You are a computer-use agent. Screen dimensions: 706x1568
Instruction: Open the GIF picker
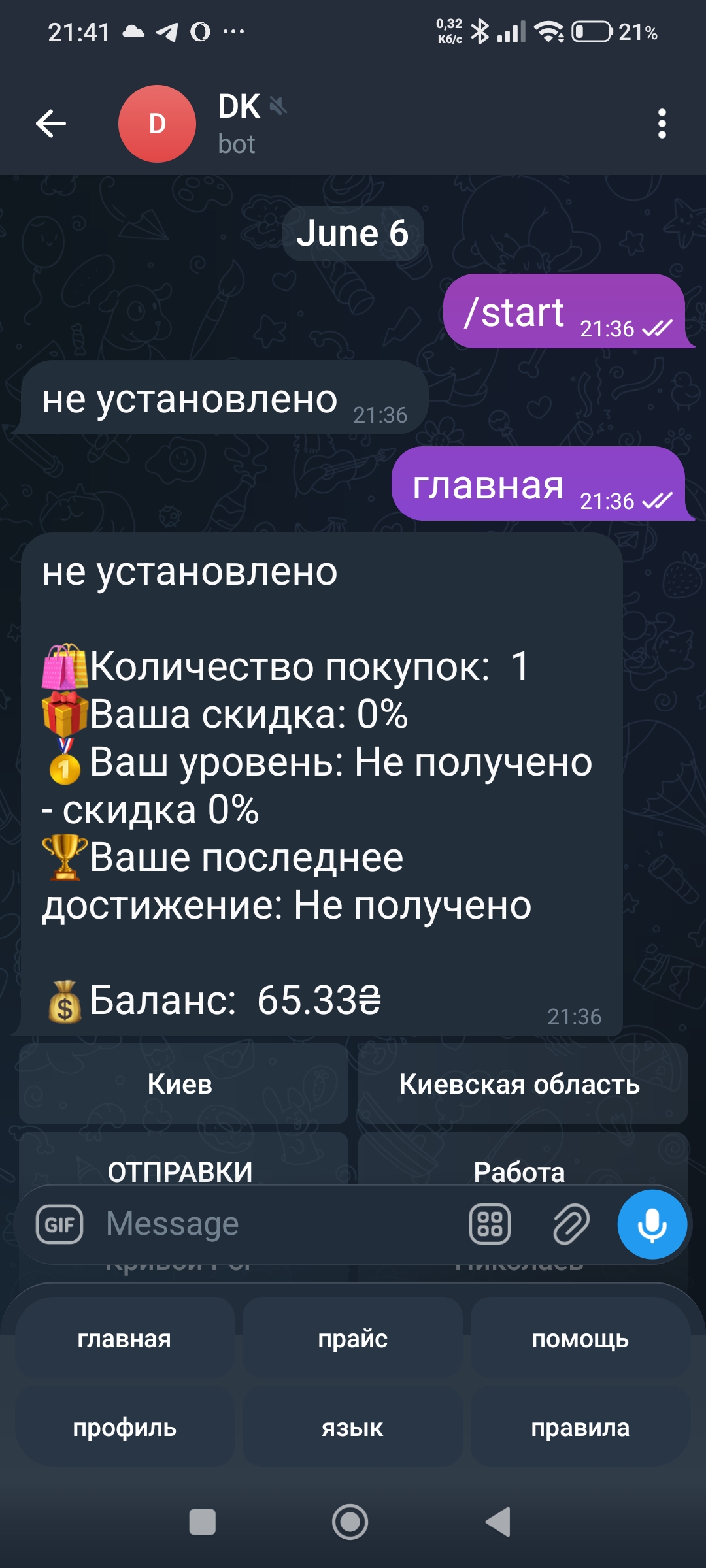[59, 1224]
